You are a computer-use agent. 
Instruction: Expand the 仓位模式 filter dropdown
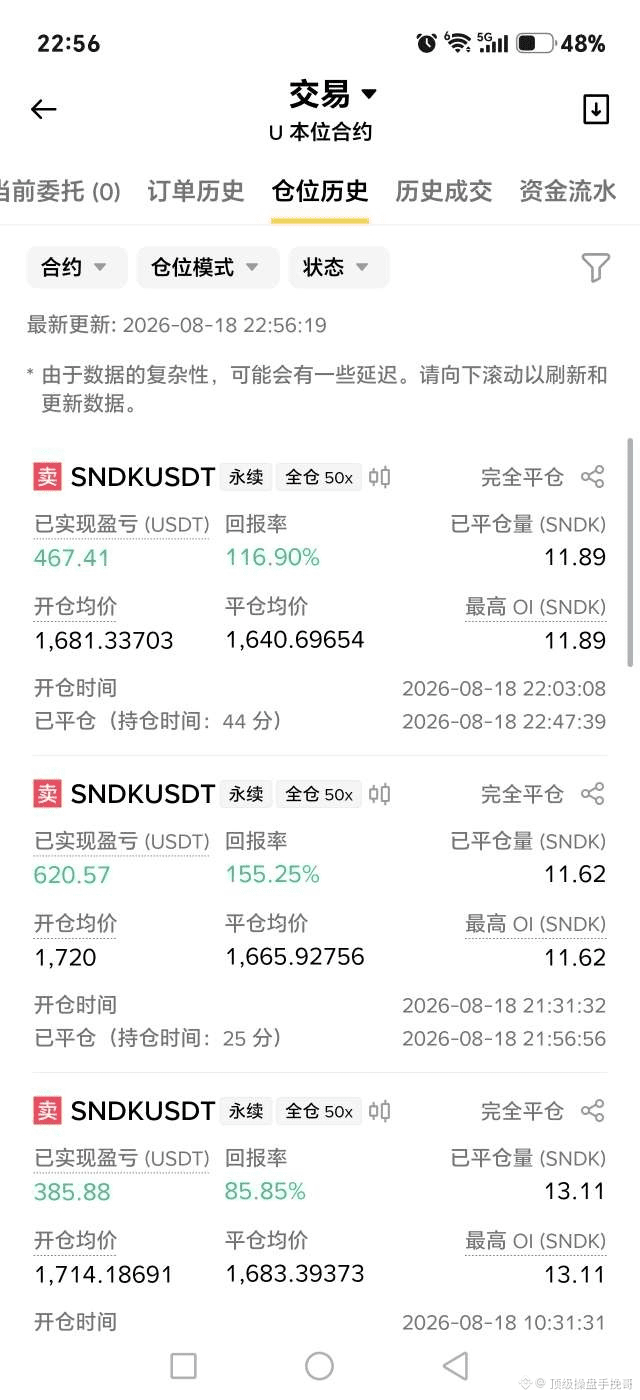[207, 267]
